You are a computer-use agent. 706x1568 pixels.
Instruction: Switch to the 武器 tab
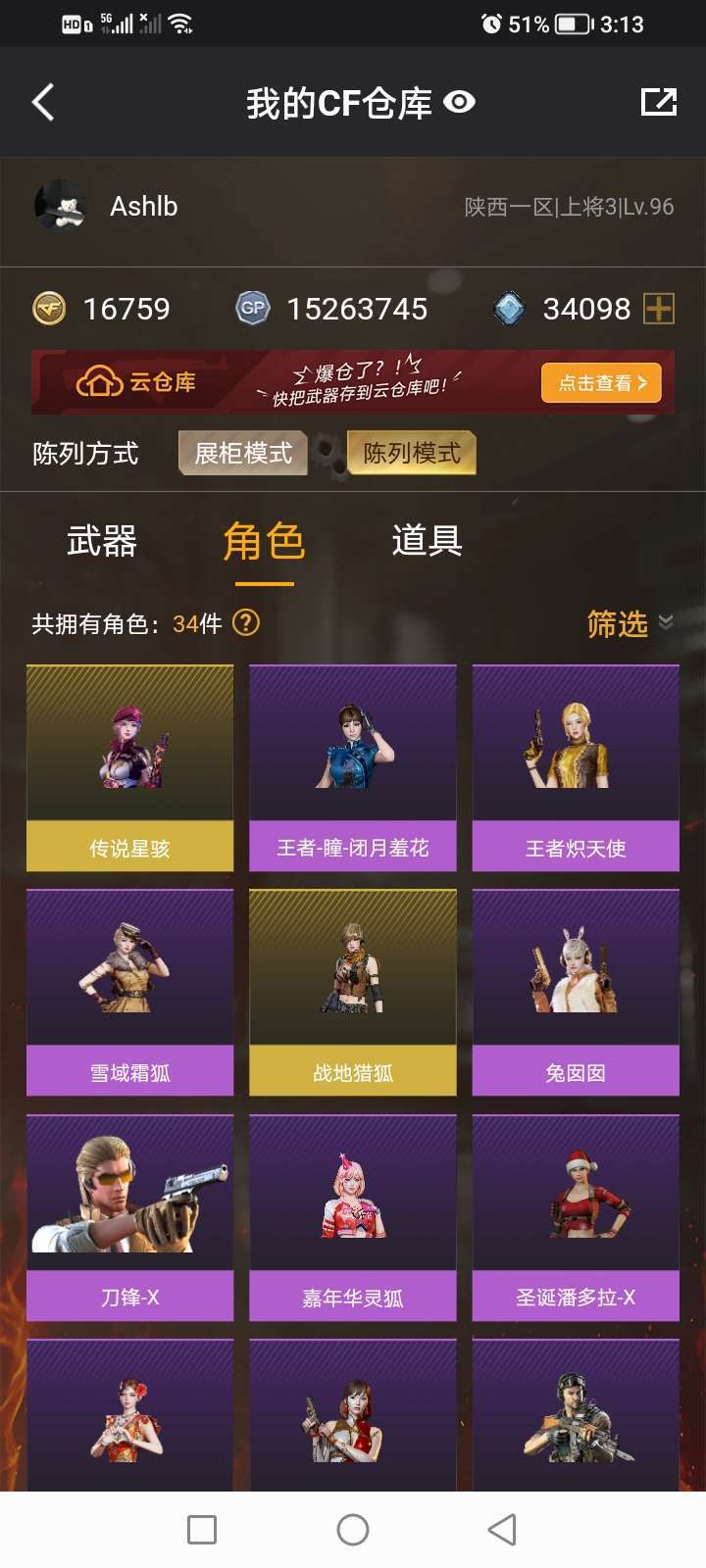(x=102, y=541)
